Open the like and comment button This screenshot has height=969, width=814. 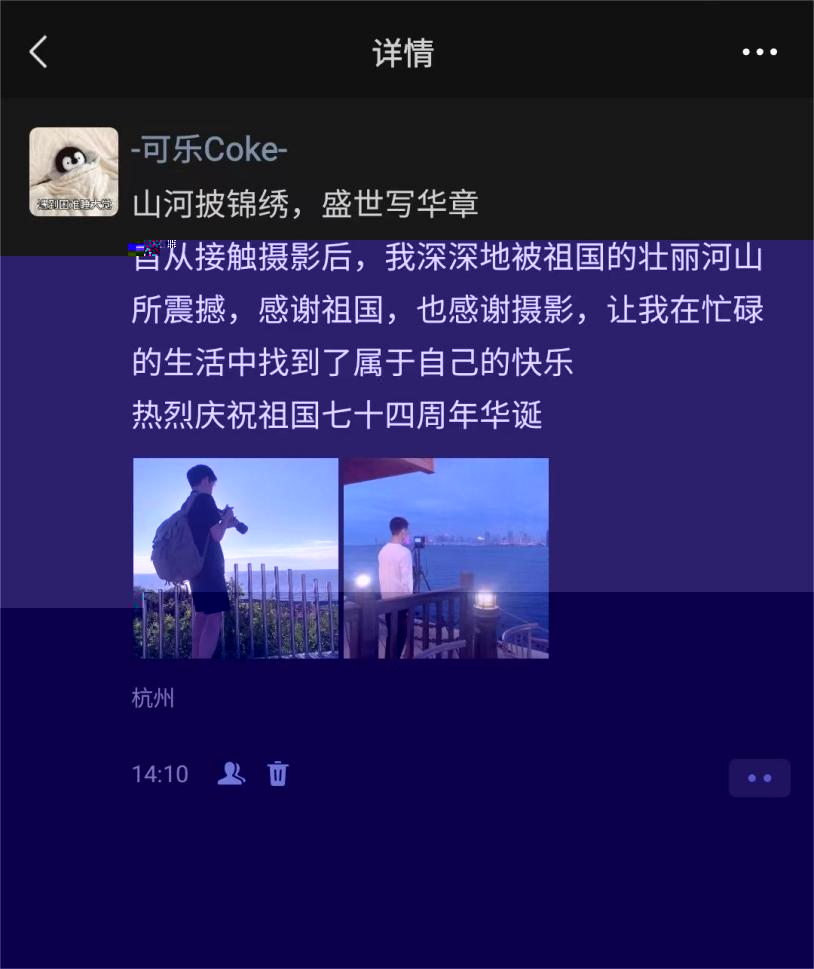759,778
